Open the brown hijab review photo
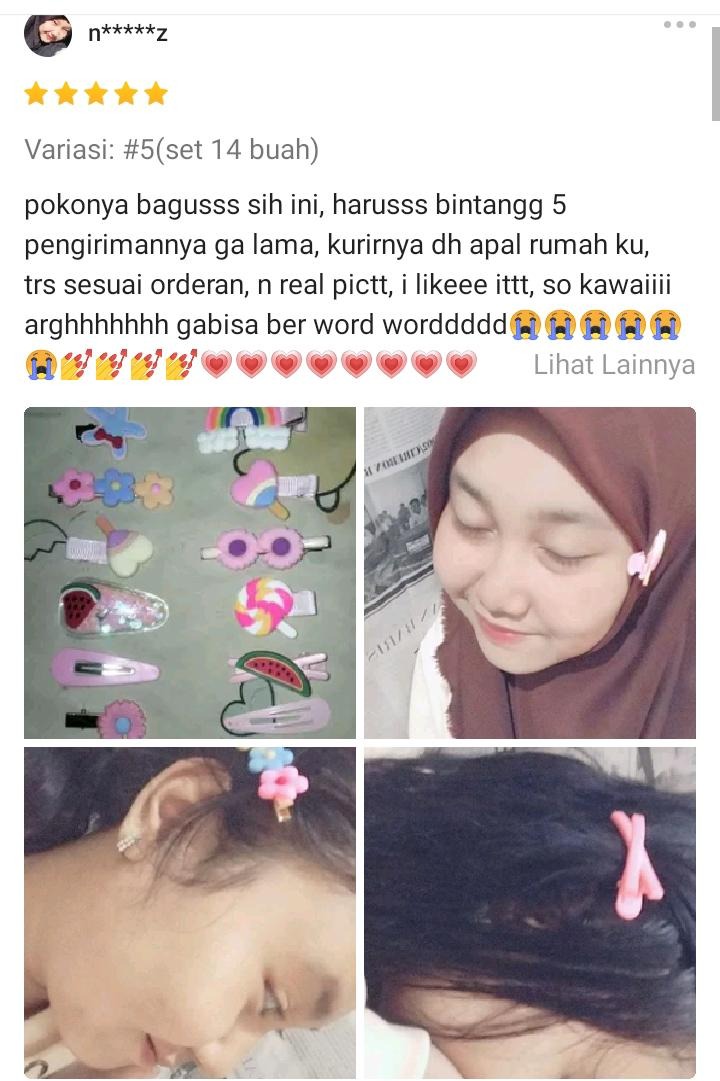This screenshot has width=720, height=1081. point(530,572)
